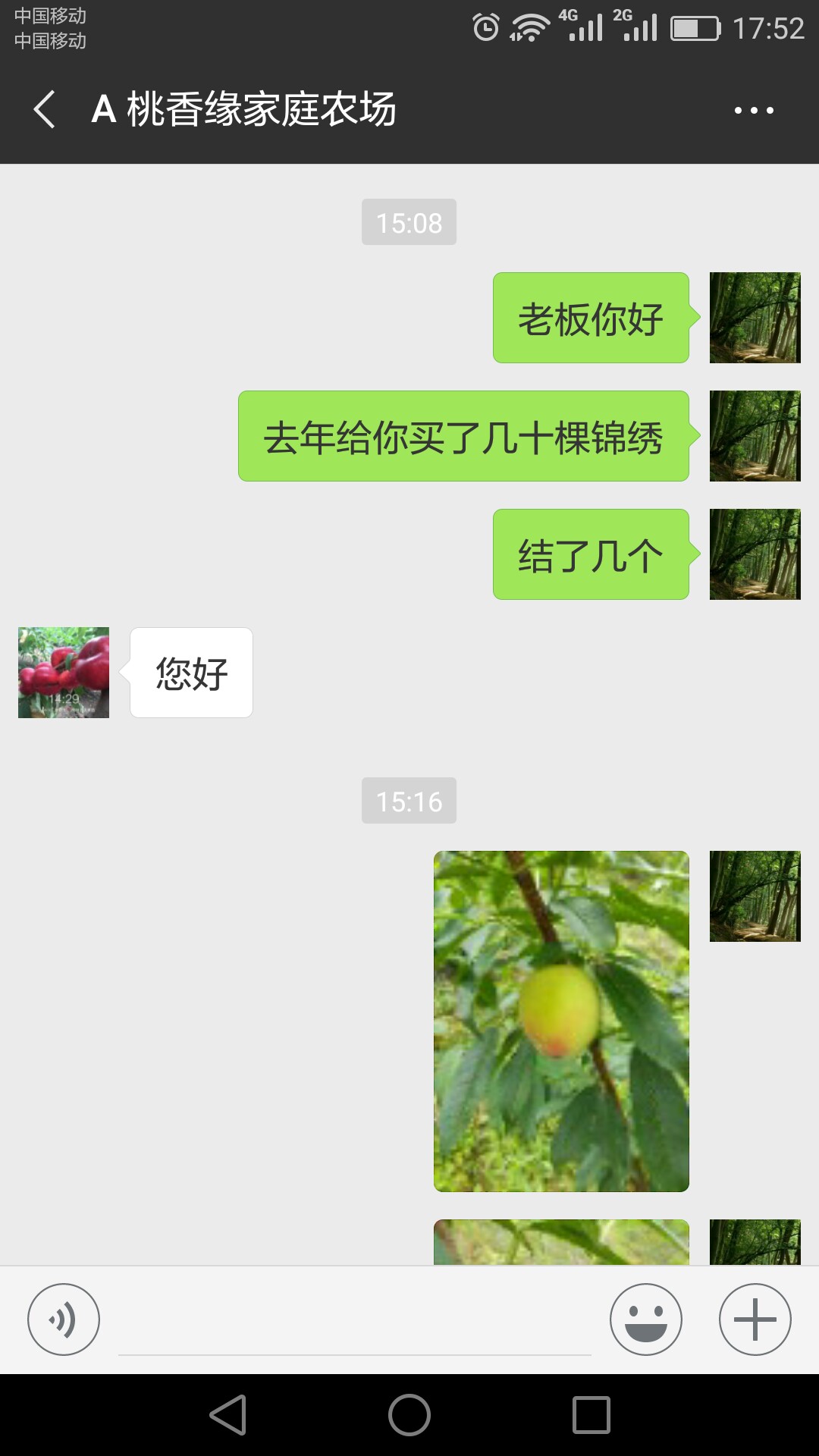The width and height of the screenshot is (819, 1456).
Task: Tap the system home button
Action: click(x=409, y=1415)
